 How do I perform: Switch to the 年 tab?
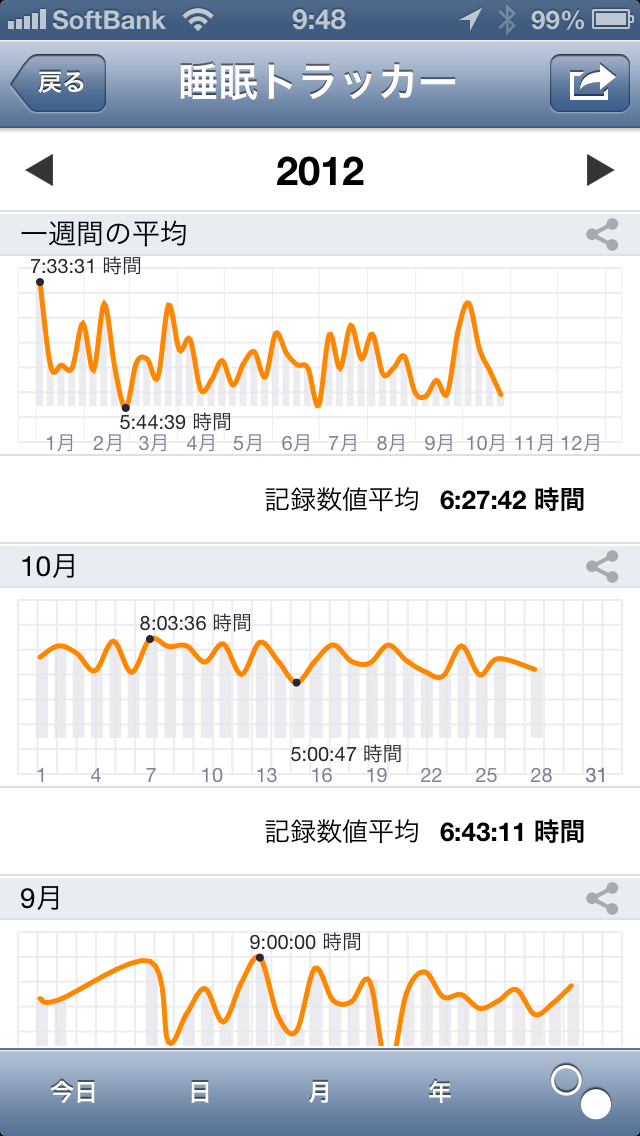click(x=439, y=1091)
